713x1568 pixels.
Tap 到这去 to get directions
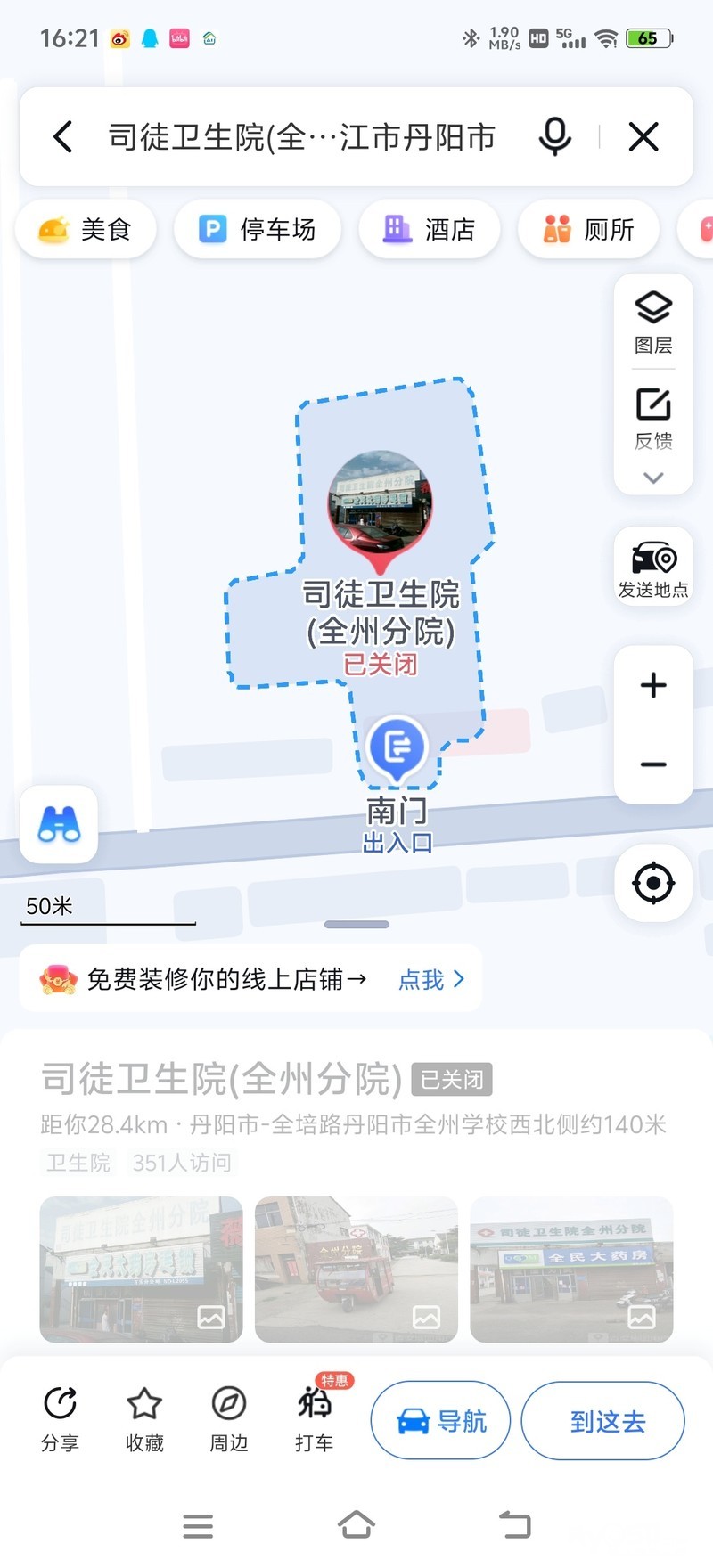(x=603, y=1421)
